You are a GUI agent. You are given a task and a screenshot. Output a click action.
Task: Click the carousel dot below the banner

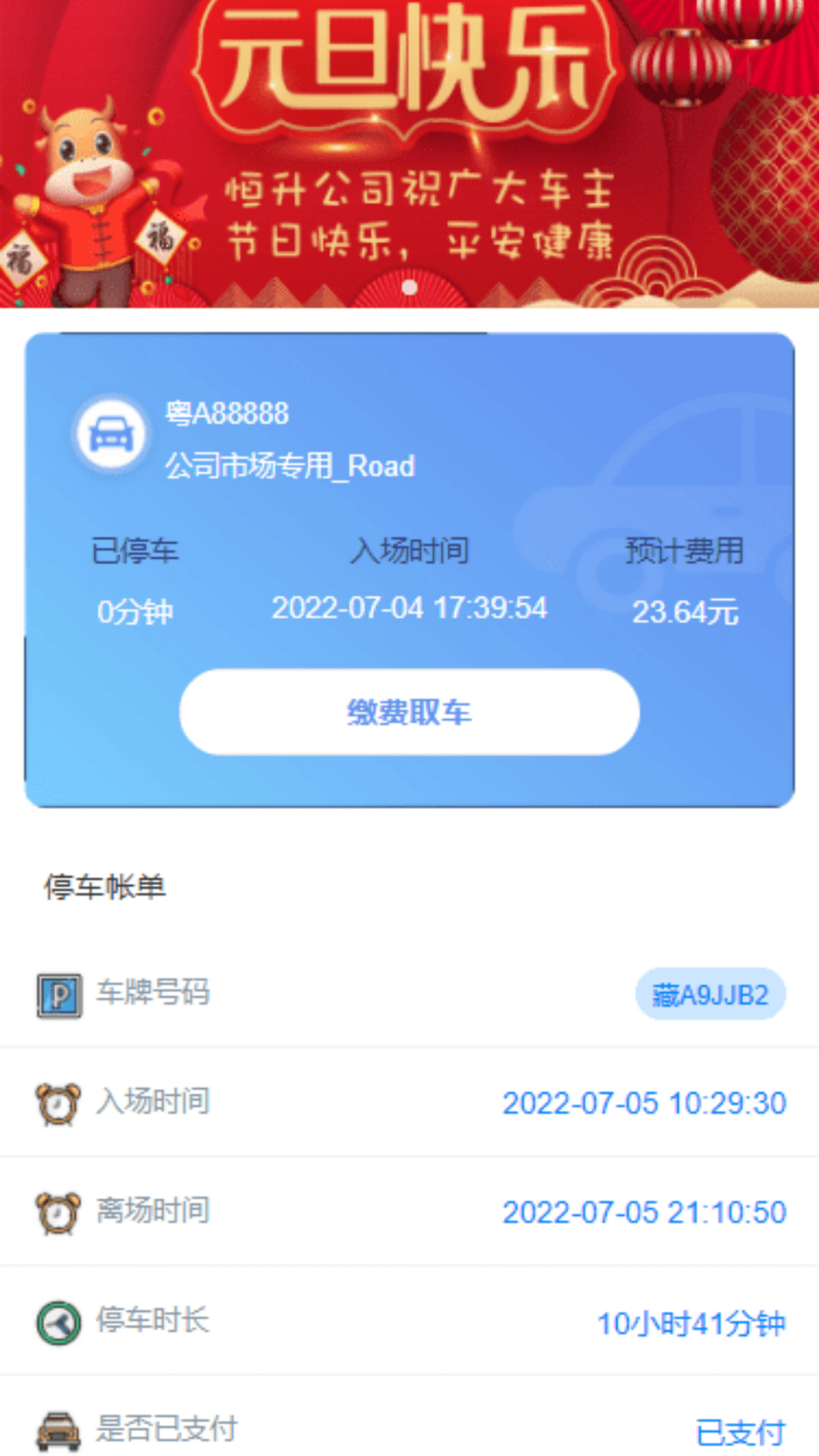coord(409,288)
